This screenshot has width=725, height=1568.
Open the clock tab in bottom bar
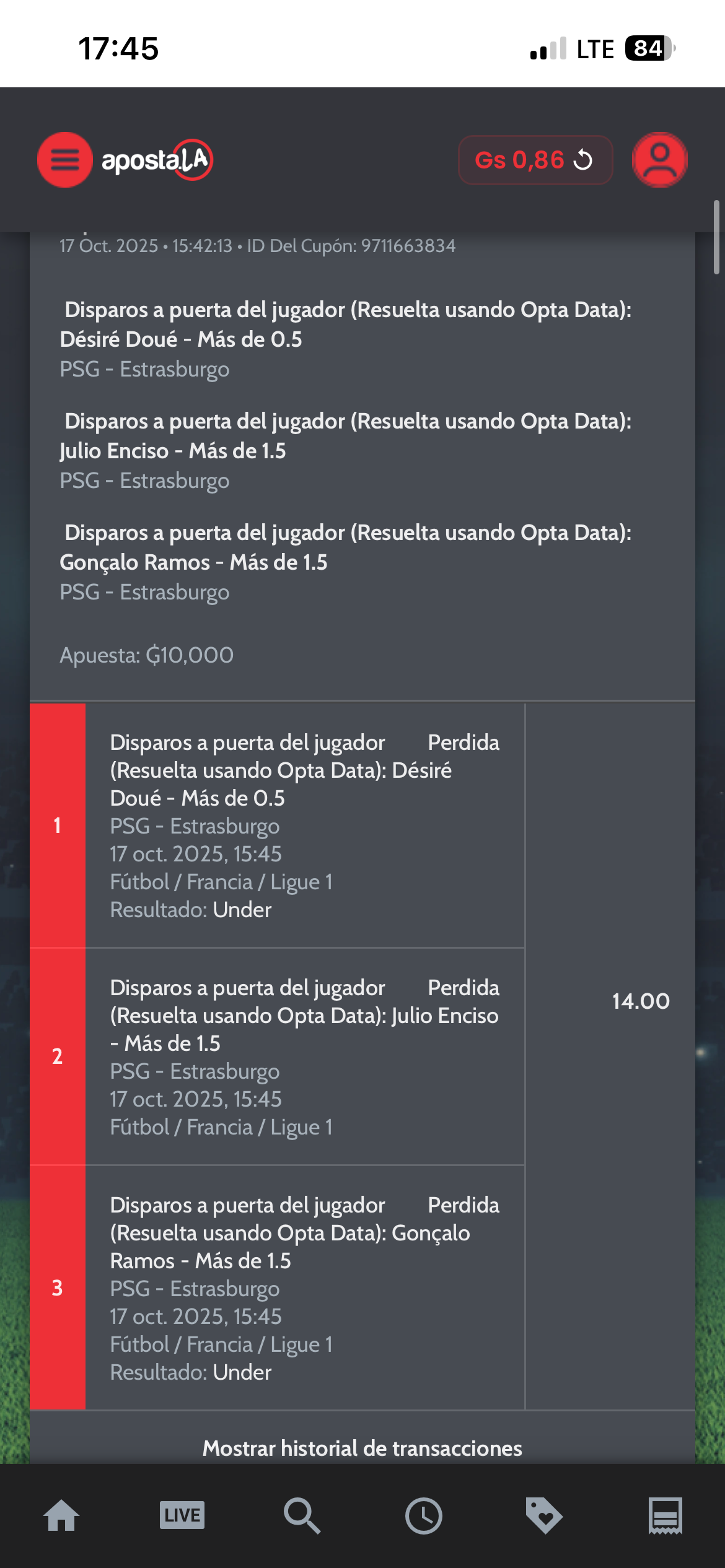423,1515
